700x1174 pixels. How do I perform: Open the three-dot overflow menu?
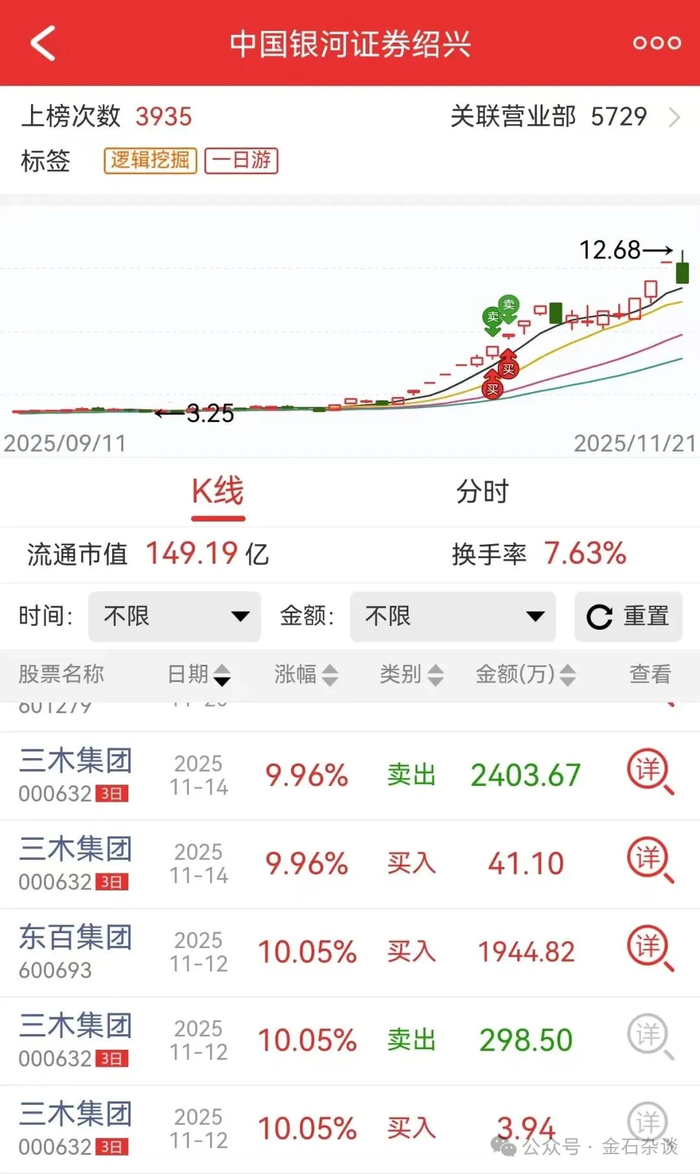pos(656,44)
